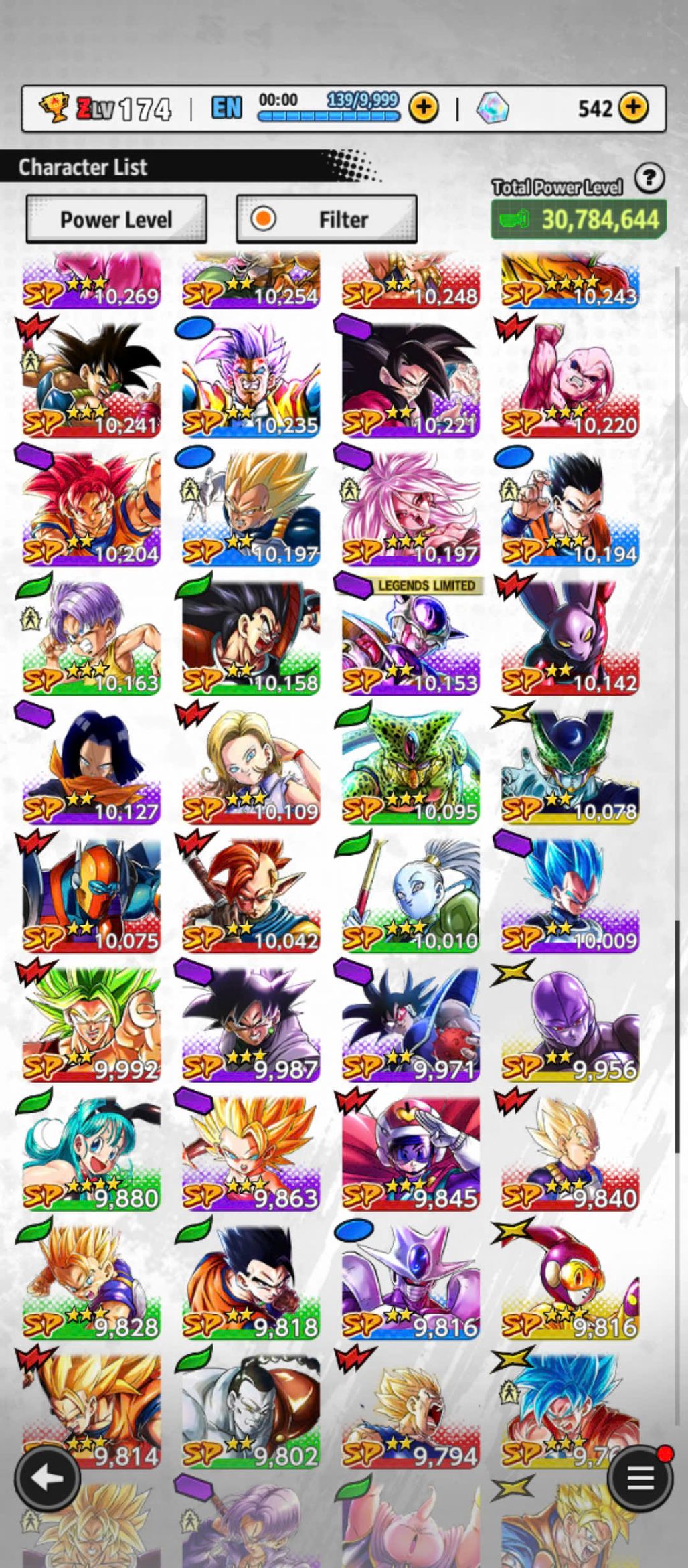Screen dimensions: 688x1568
Task: Go back with the arrow button
Action: (x=47, y=1478)
